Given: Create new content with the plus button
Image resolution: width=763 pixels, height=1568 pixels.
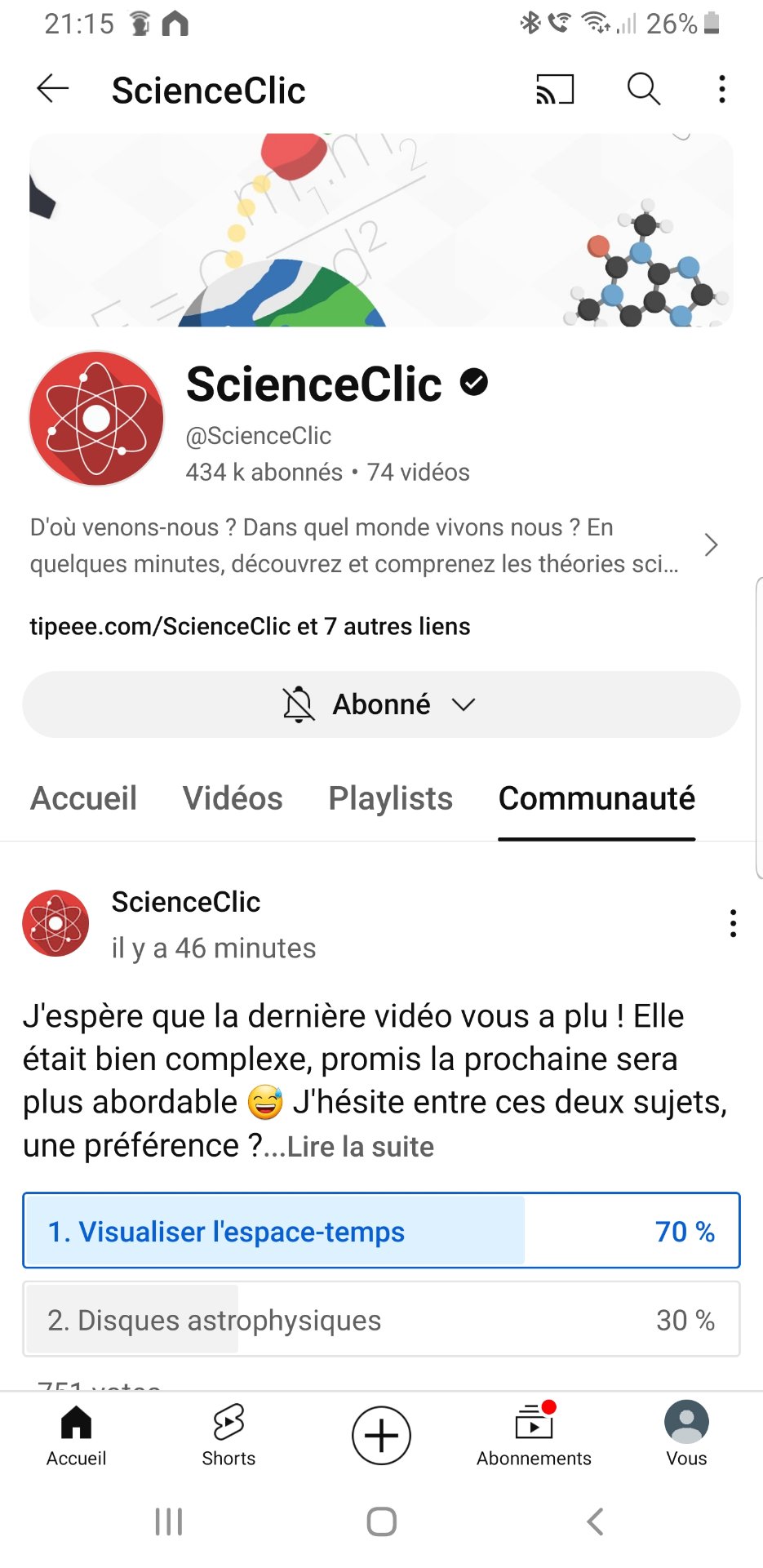Looking at the screenshot, I should click(381, 1435).
